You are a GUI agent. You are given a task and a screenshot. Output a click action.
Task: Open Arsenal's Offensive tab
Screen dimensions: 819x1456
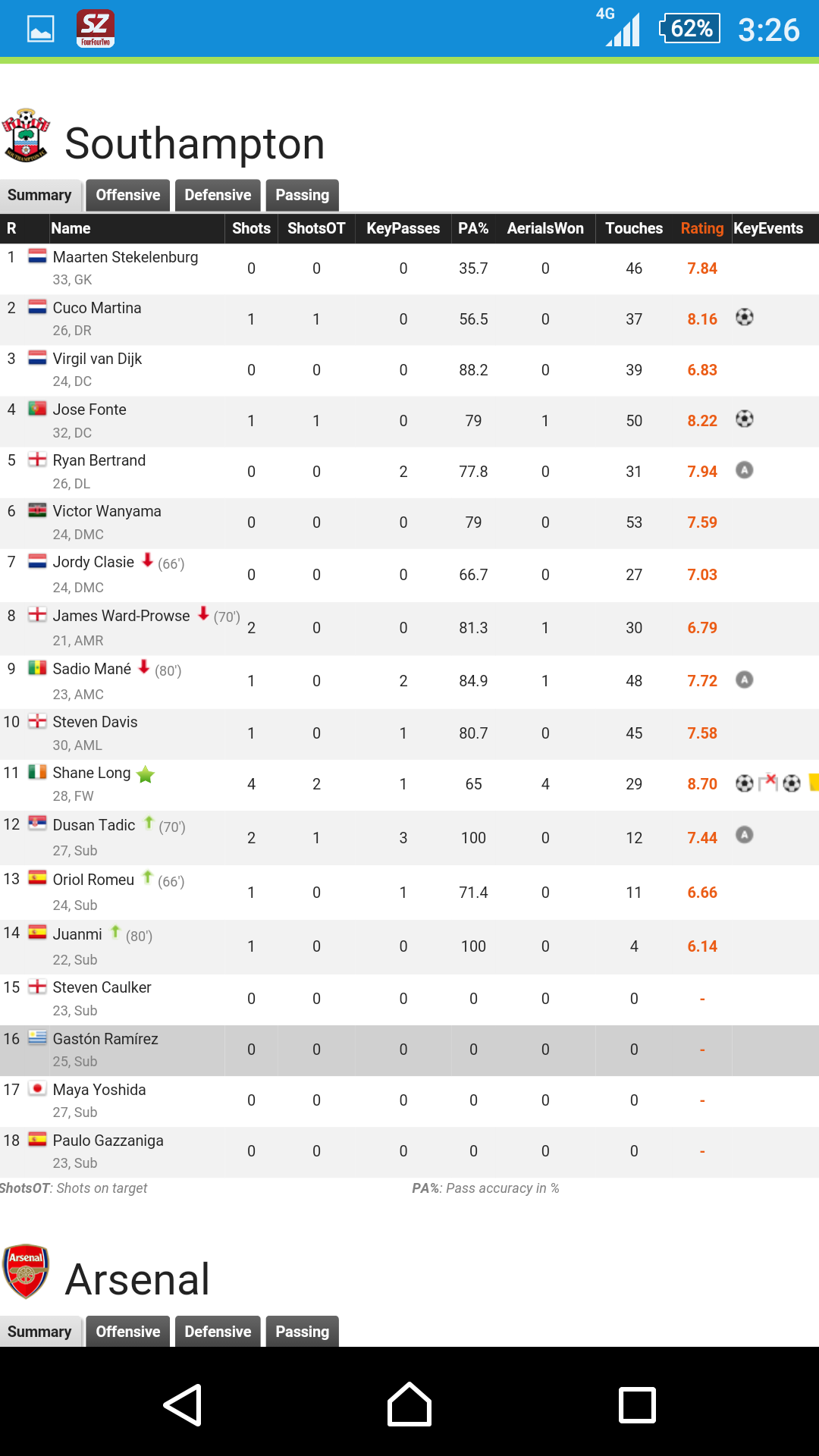point(128,1332)
